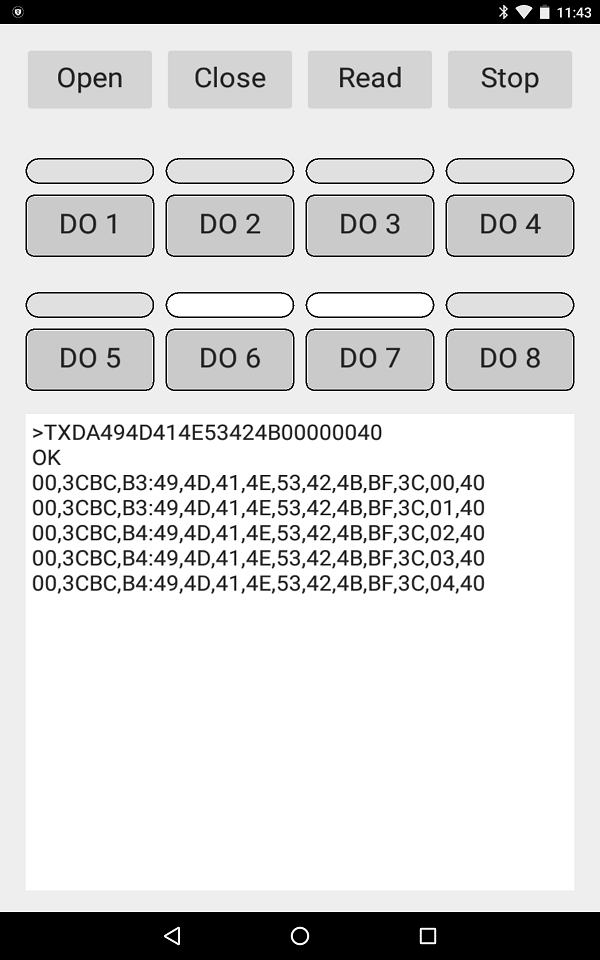Toggle the DO 6 output
Screen dimensions: 600x960
click(230, 359)
